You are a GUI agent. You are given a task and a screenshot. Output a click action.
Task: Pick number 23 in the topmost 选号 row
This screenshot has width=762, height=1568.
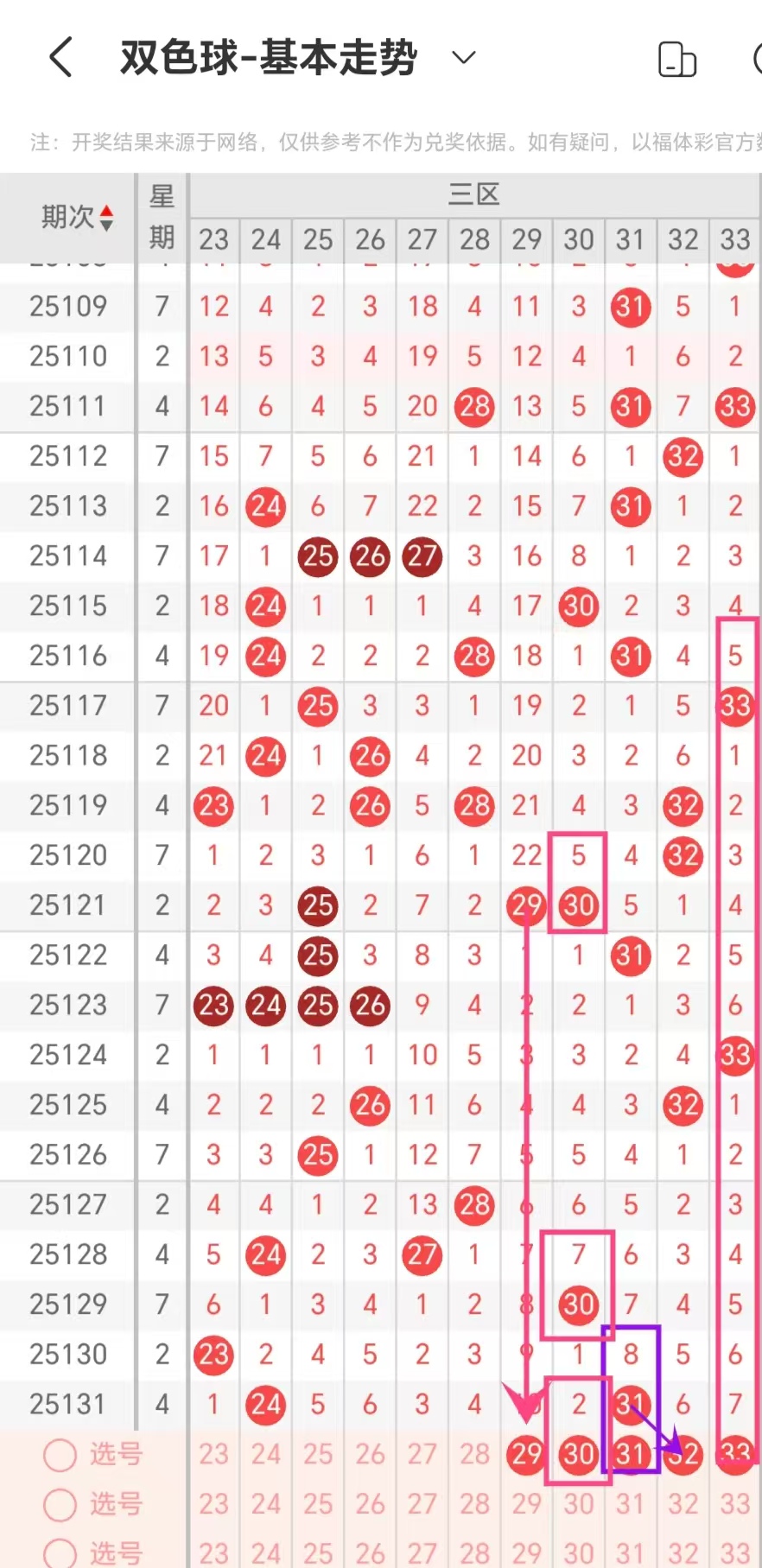[213, 1455]
